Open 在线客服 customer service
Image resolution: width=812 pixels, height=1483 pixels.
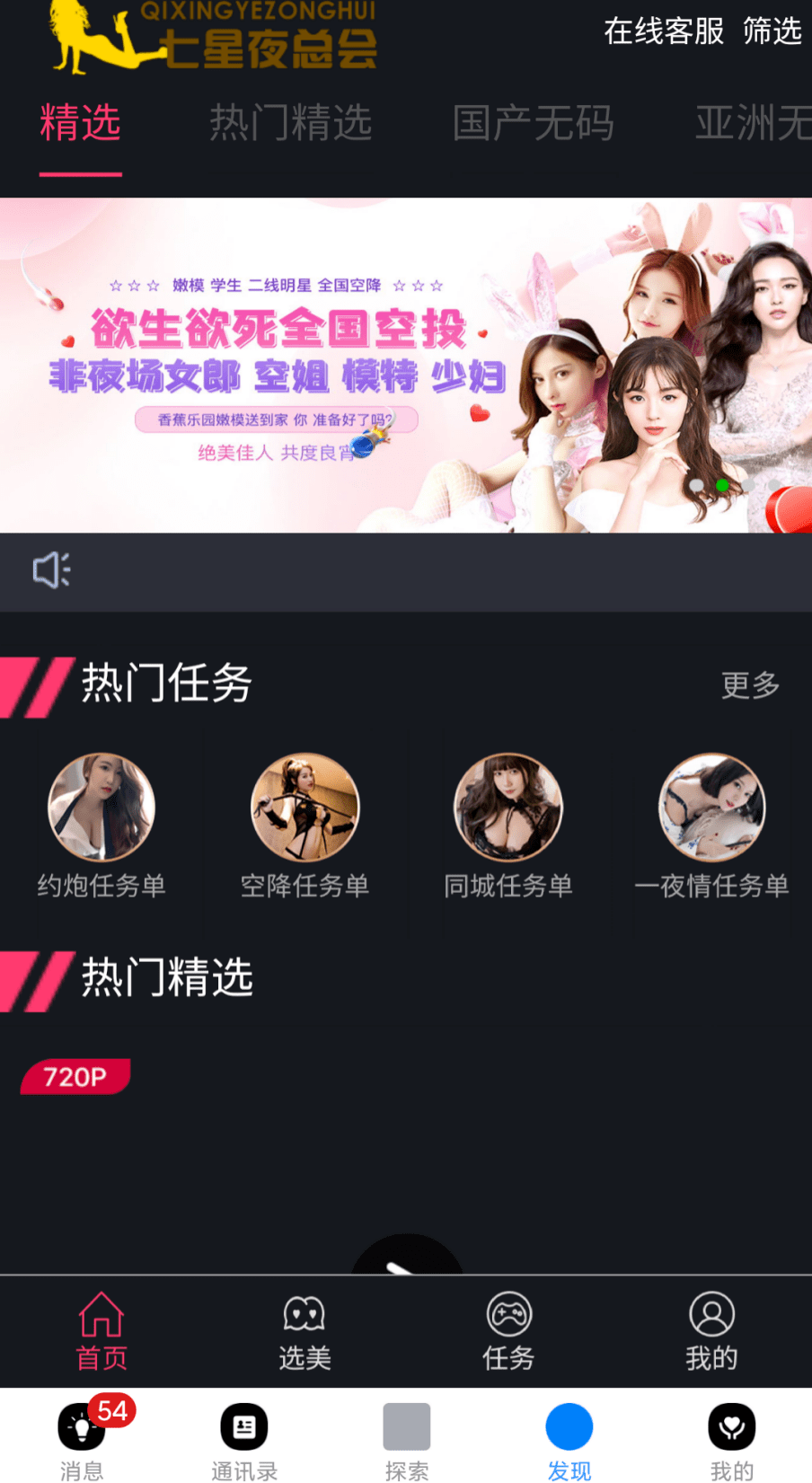point(665,32)
